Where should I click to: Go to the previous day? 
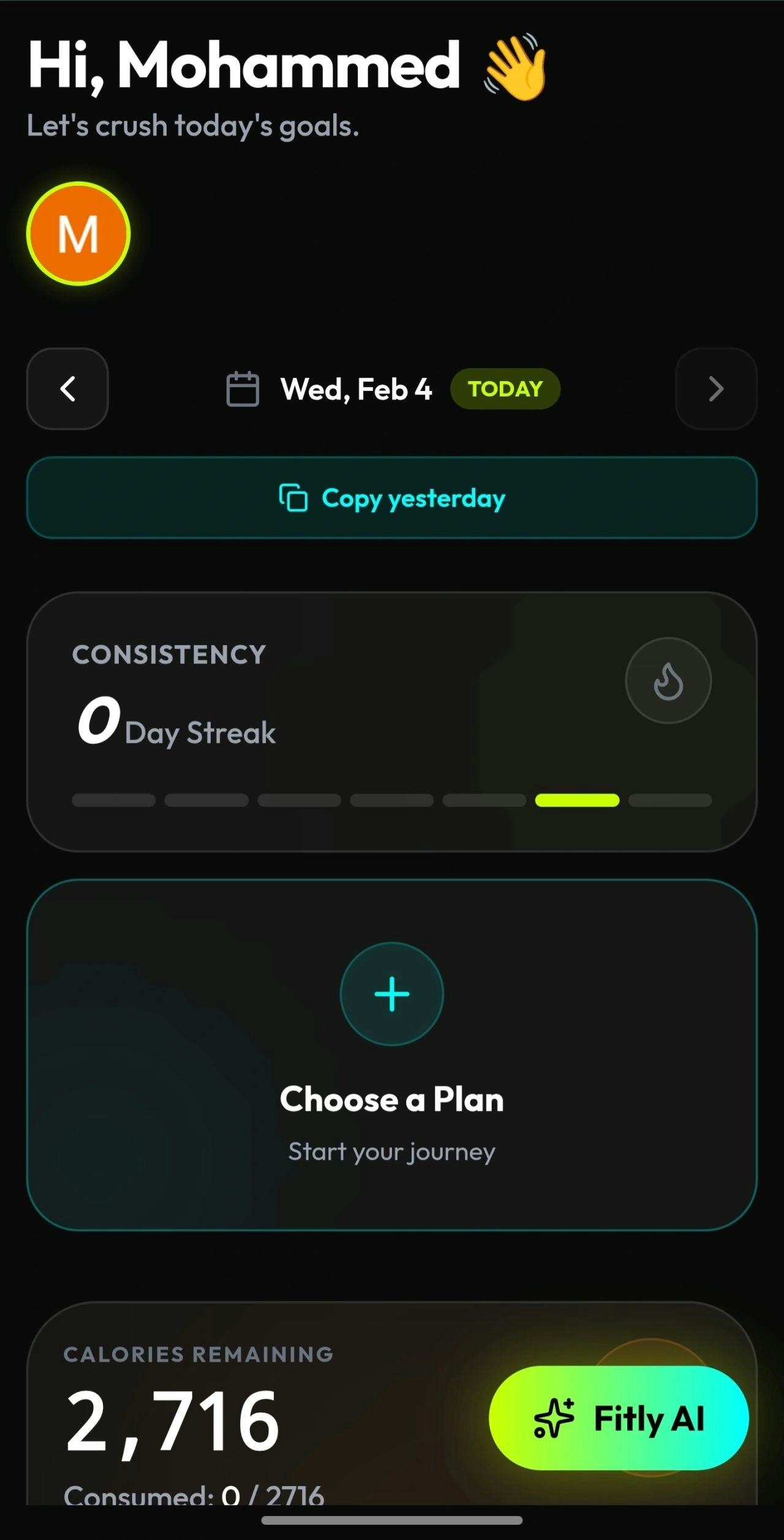tap(67, 389)
